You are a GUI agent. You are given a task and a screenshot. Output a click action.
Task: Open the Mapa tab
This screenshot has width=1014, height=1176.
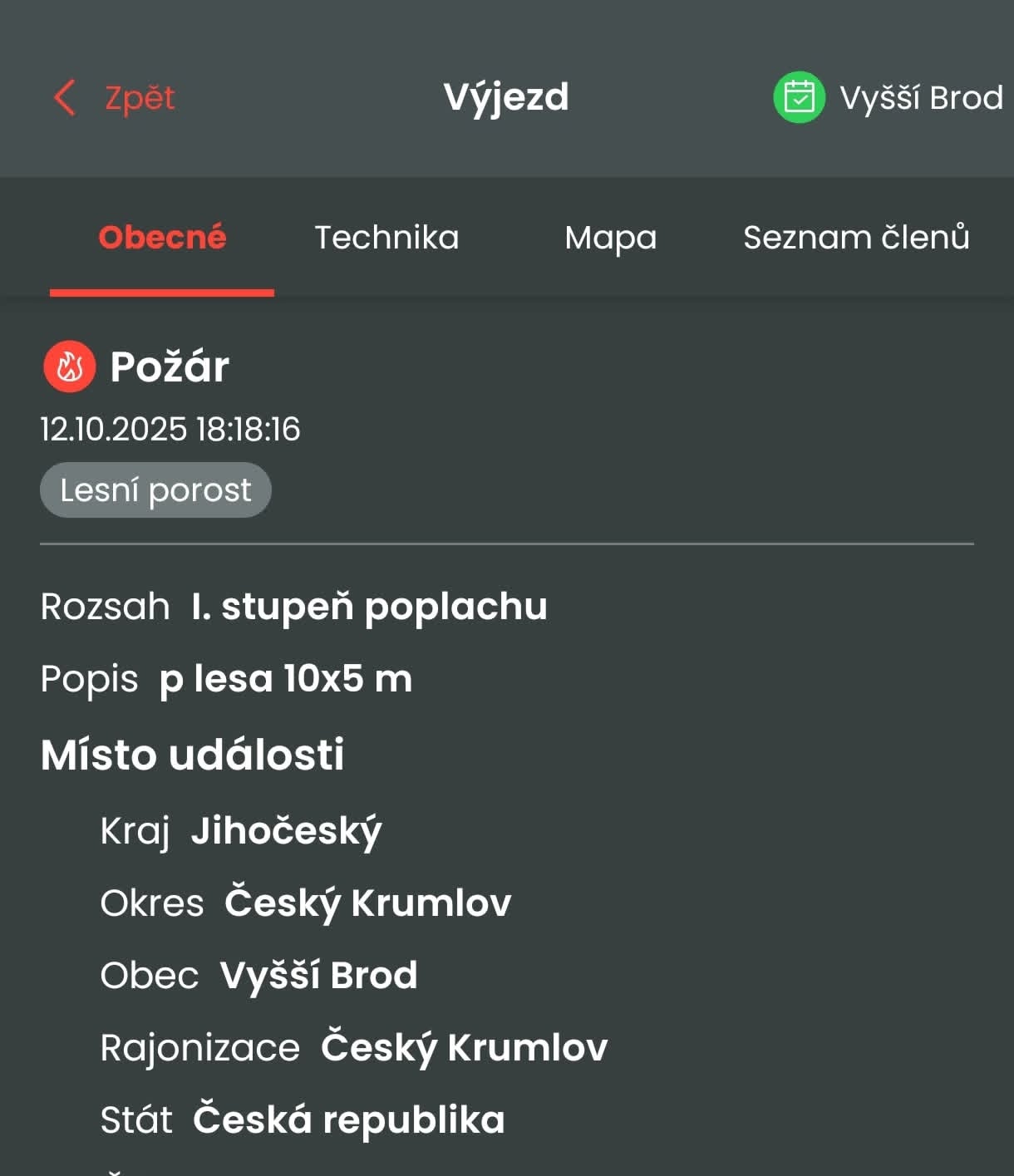pyautogui.click(x=610, y=238)
